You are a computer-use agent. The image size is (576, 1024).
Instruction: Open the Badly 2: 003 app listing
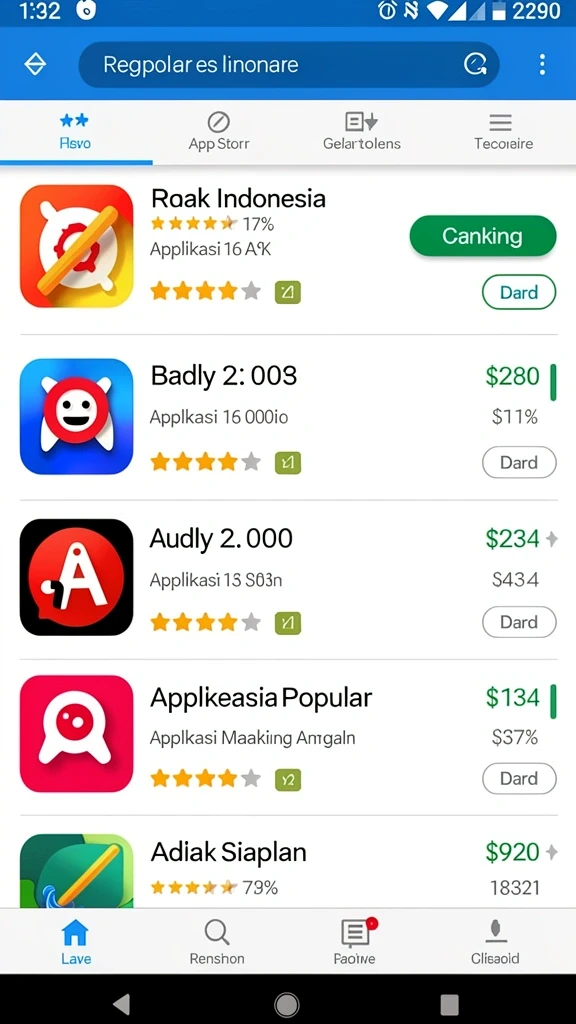(x=288, y=418)
